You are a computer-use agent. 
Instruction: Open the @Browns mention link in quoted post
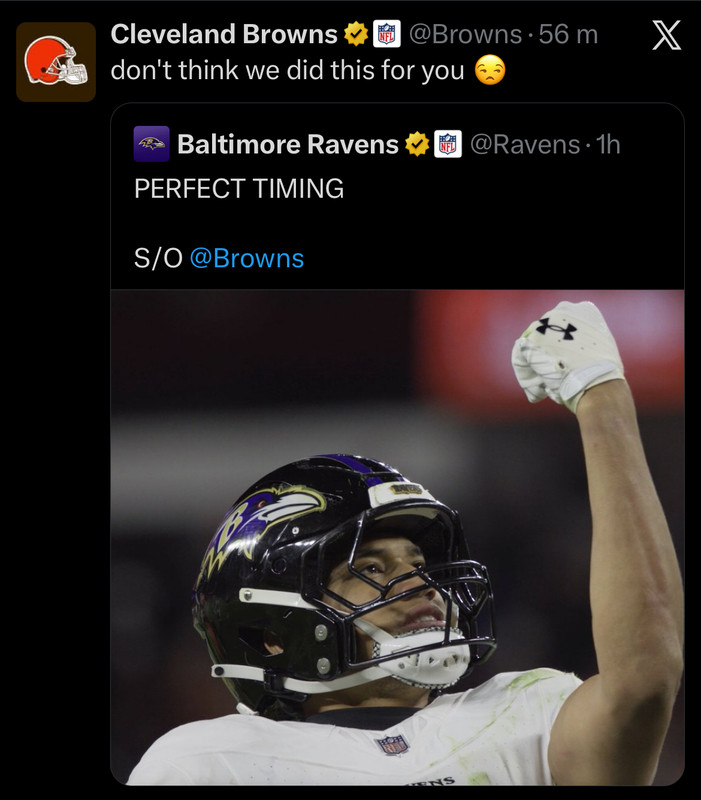point(246,259)
